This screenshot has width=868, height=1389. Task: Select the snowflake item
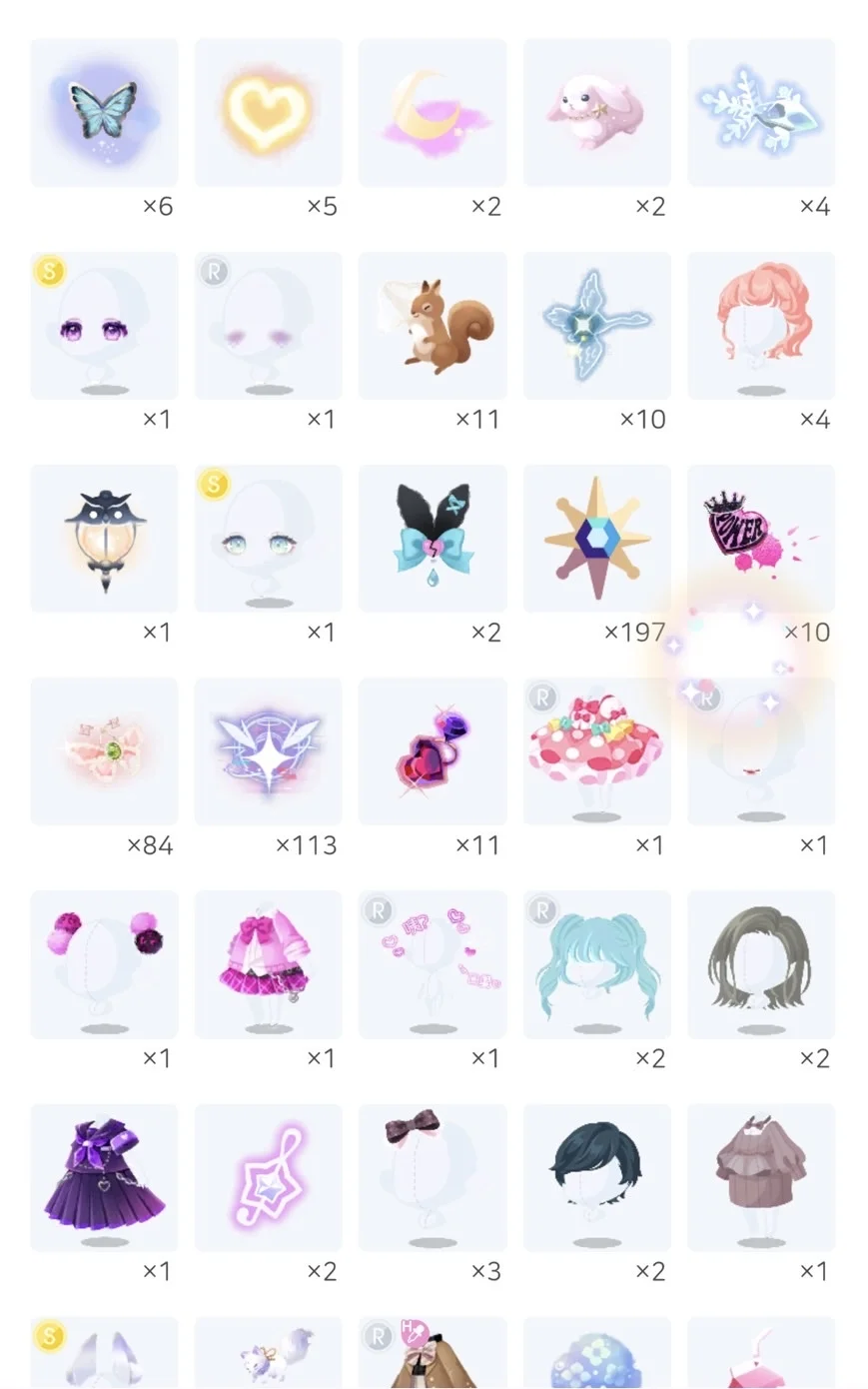(x=760, y=112)
